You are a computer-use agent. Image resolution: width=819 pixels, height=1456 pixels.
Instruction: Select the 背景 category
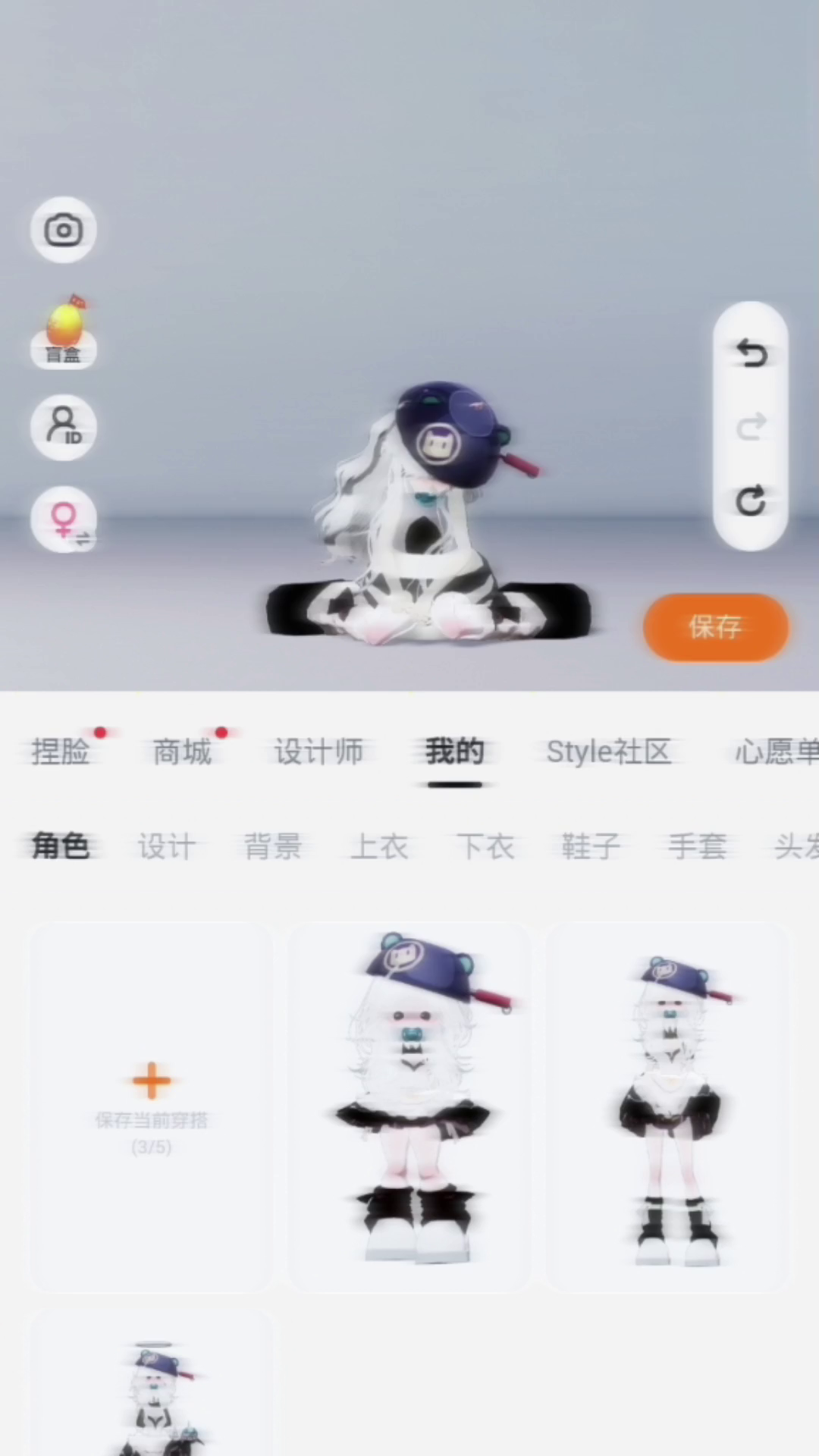pyautogui.click(x=273, y=846)
